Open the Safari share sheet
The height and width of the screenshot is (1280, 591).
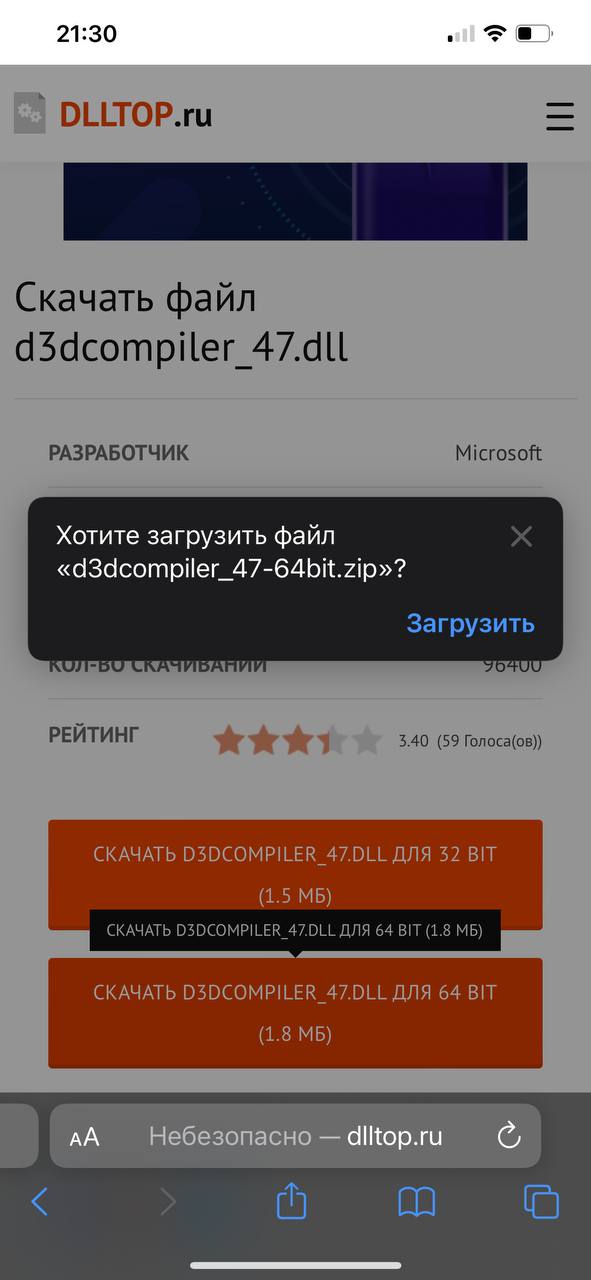click(291, 1199)
